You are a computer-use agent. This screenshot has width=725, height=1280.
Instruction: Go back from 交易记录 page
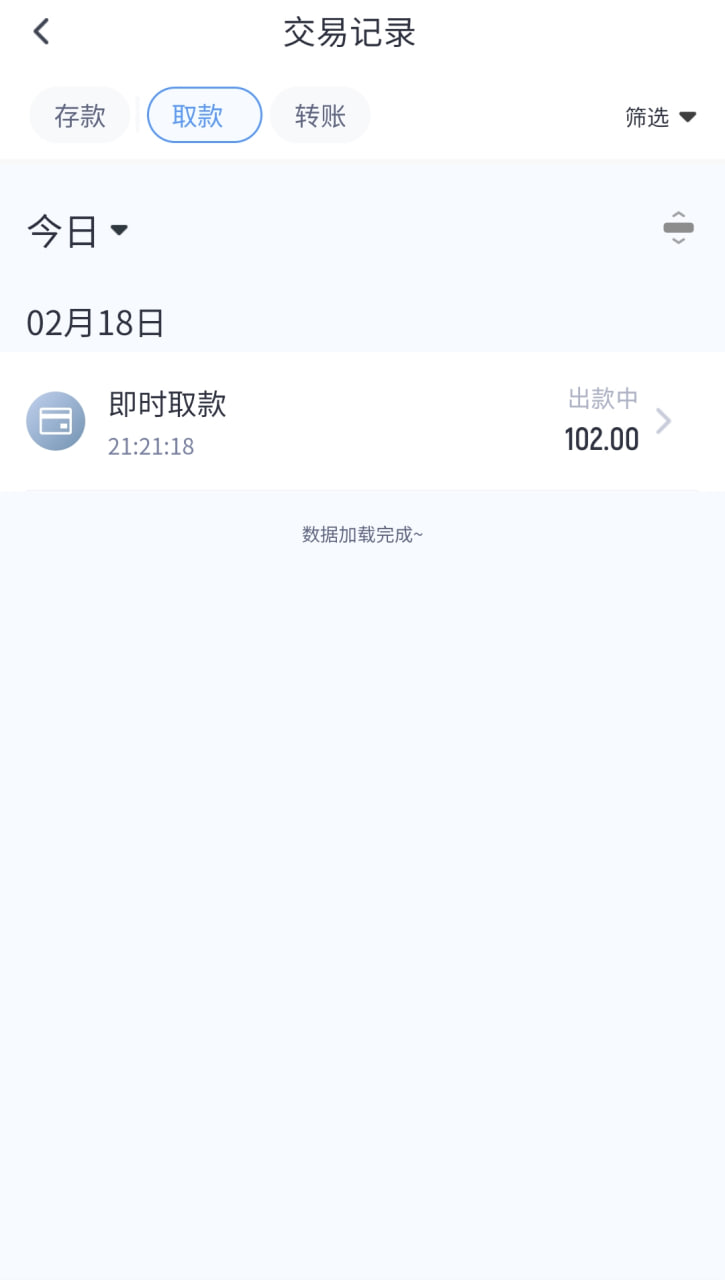pyautogui.click(x=41, y=32)
